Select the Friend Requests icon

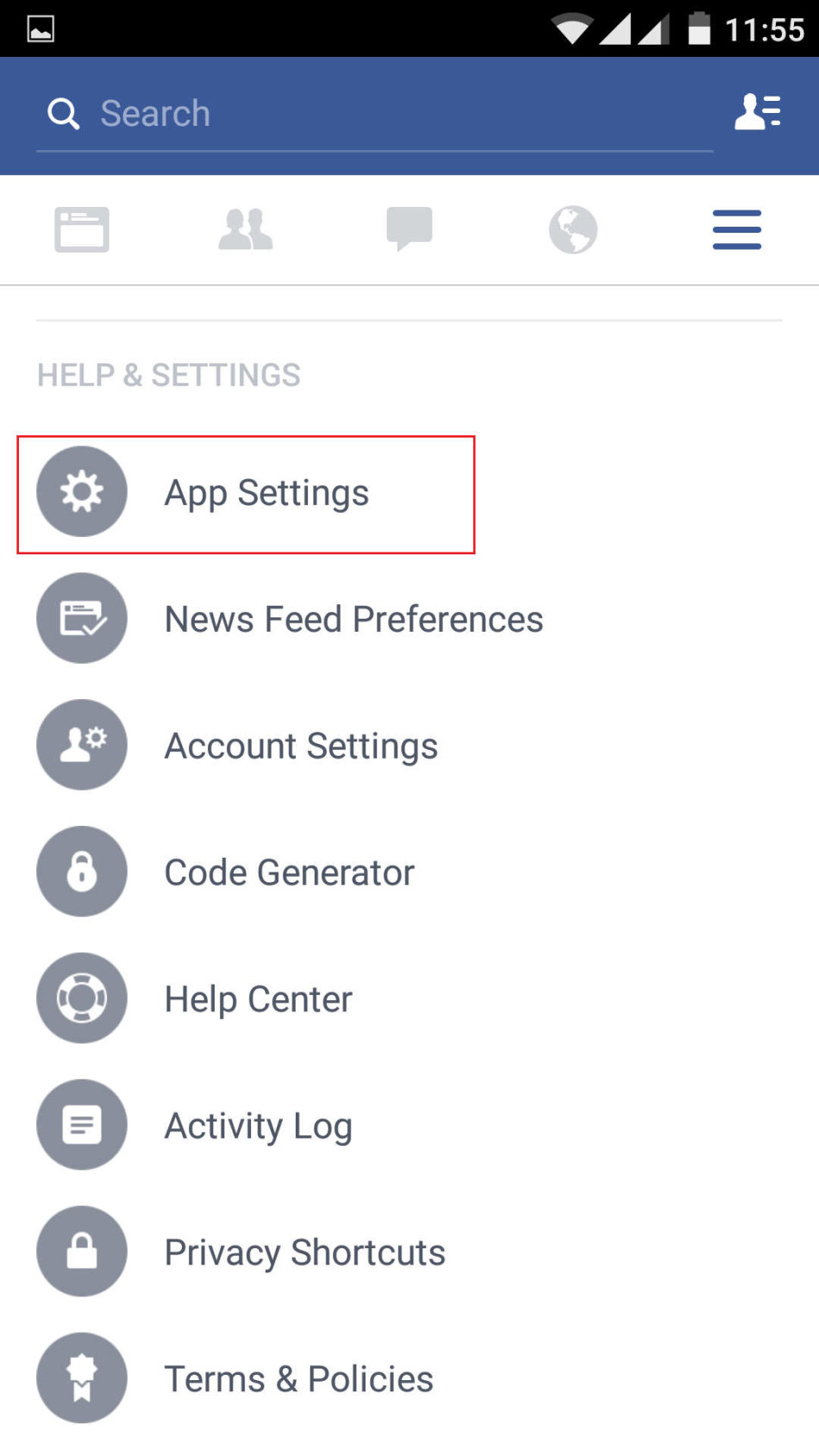tap(245, 228)
